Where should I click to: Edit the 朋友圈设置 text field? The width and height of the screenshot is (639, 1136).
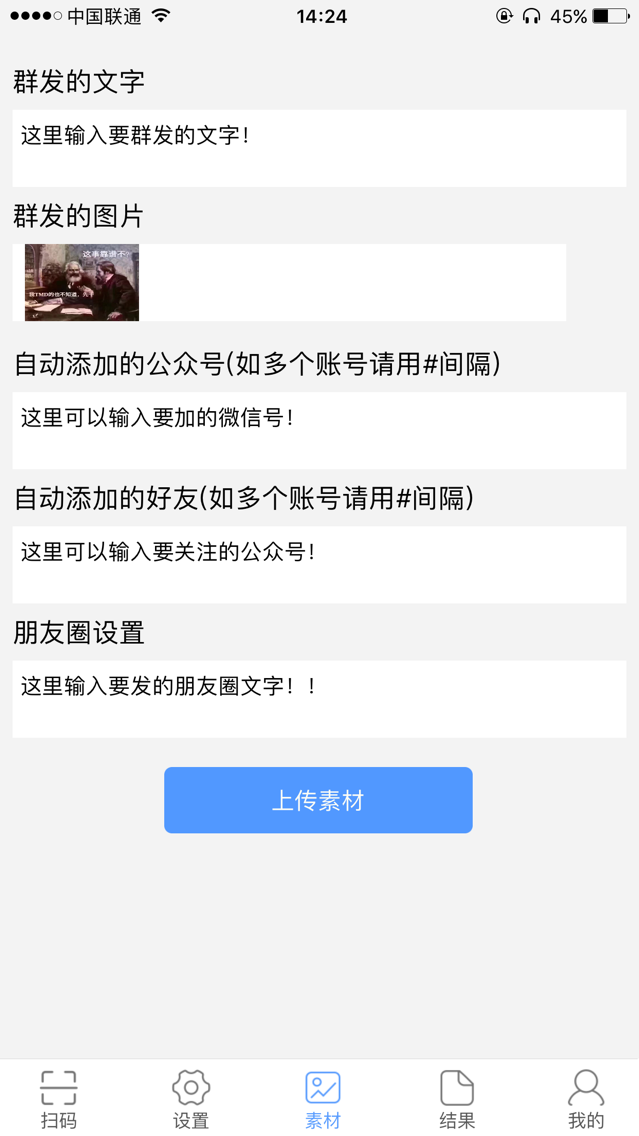point(319,698)
